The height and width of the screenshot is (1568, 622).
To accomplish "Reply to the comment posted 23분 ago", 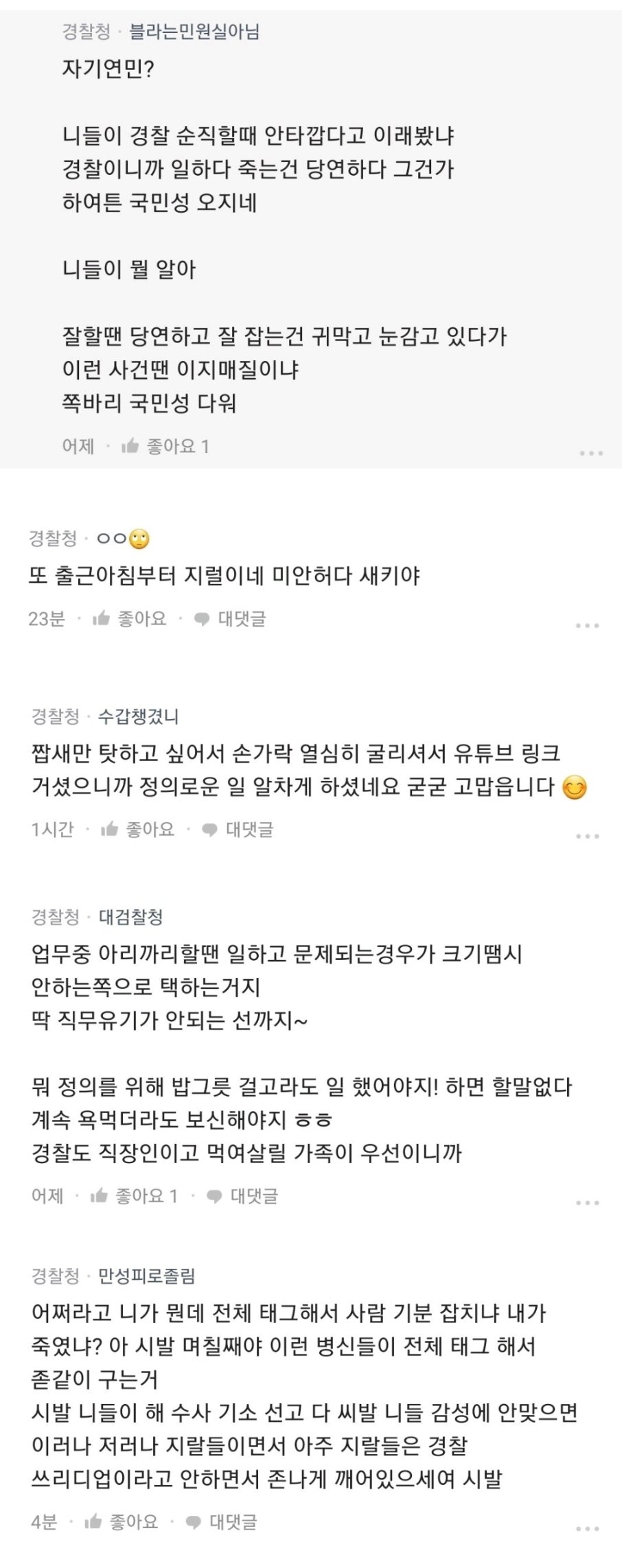I will pos(231,619).
